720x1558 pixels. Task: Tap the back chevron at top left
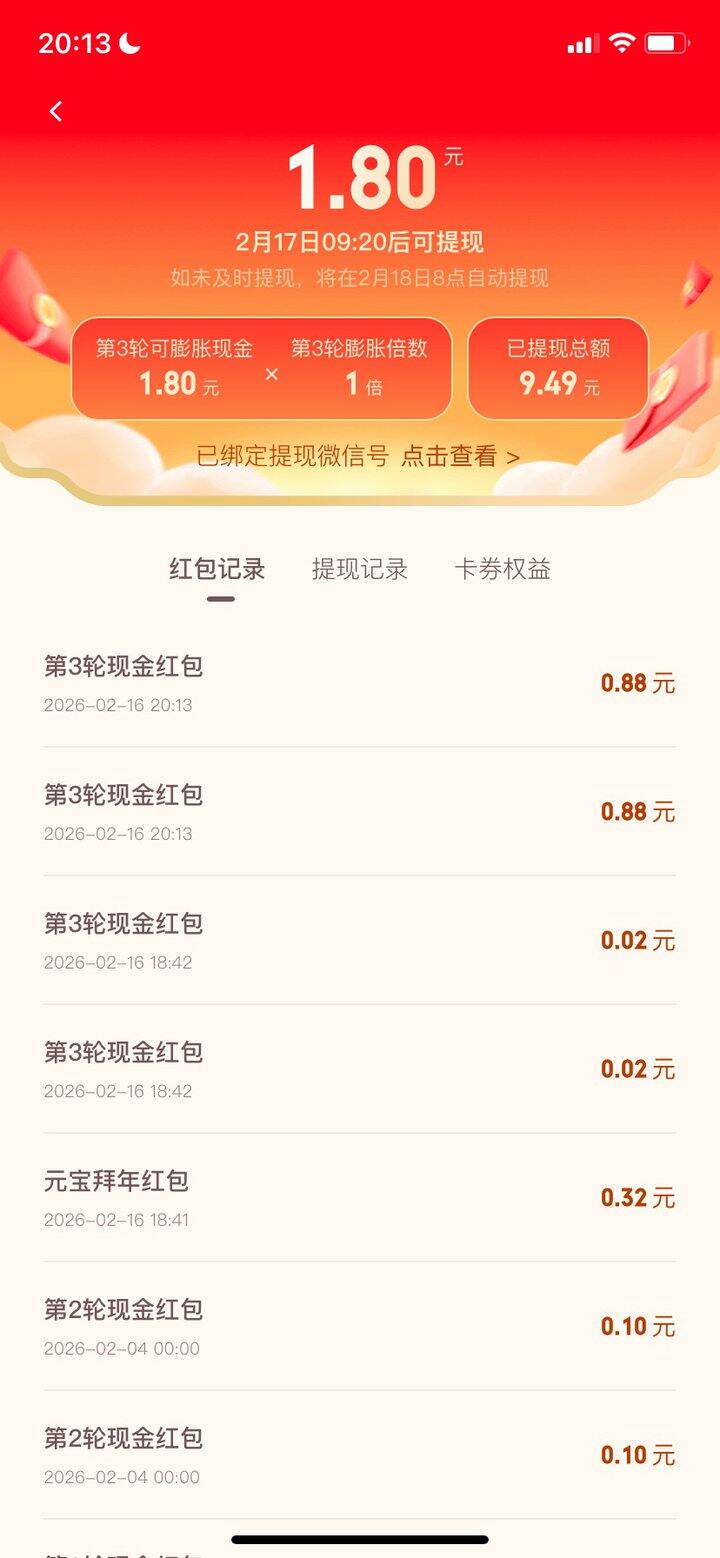[x=55, y=111]
